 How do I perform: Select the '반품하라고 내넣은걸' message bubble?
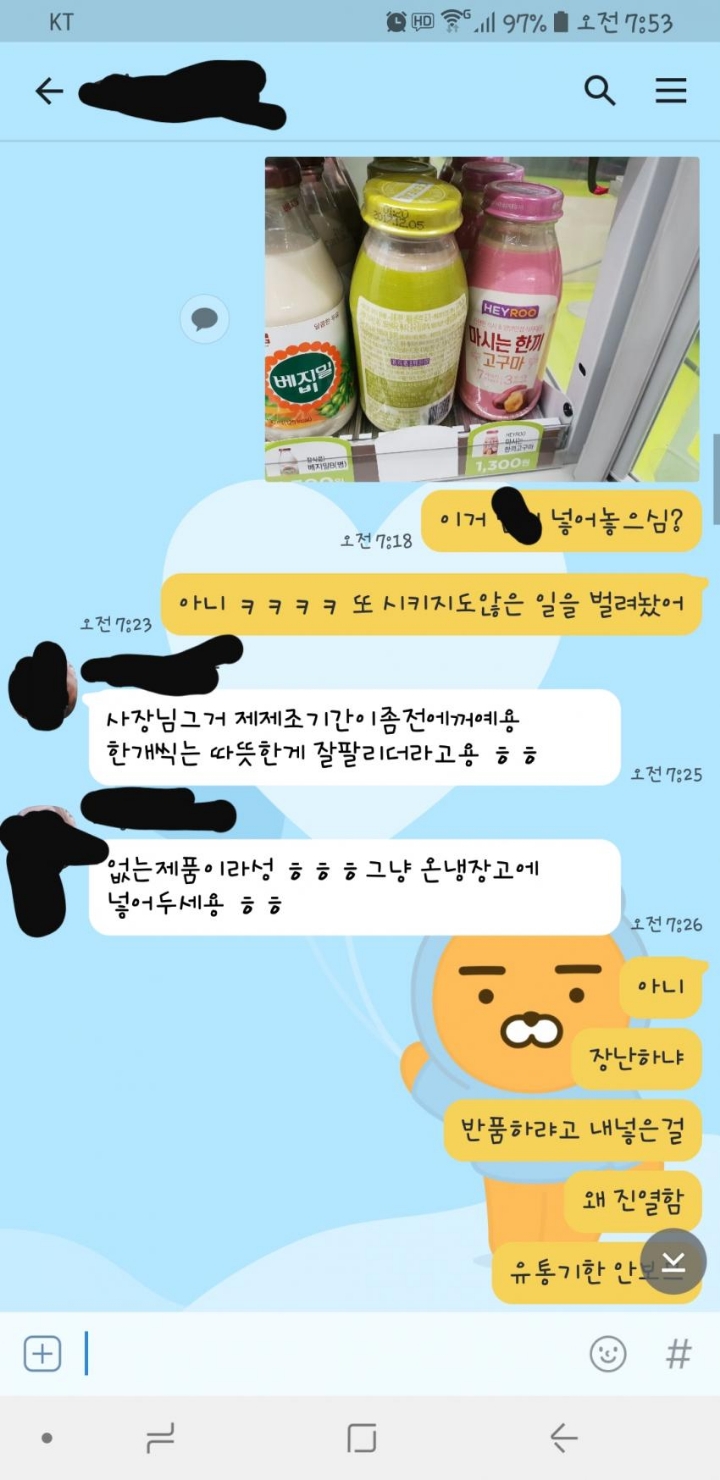point(572,1130)
